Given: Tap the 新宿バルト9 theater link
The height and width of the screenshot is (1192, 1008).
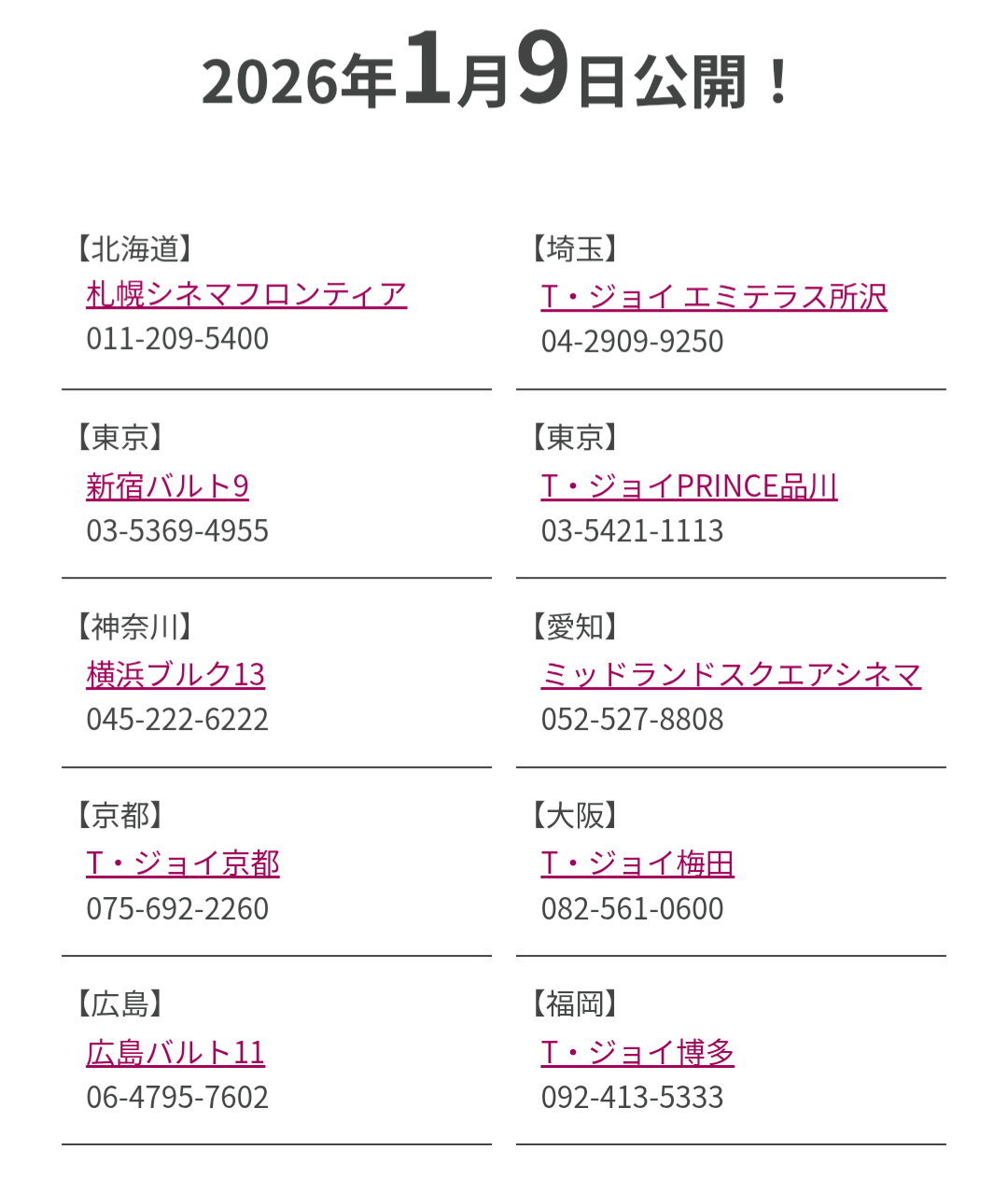Looking at the screenshot, I should tap(167, 486).
